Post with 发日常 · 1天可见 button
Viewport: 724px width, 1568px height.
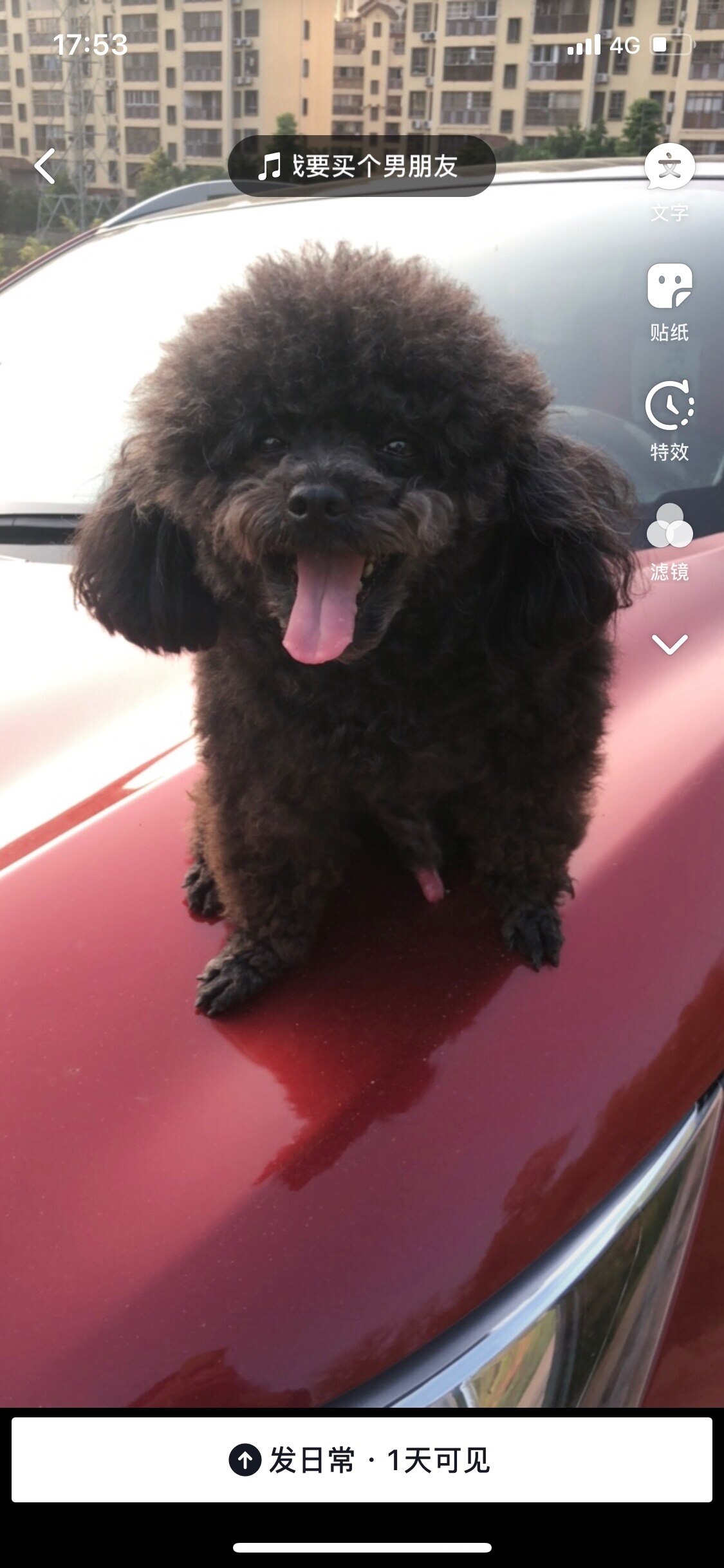point(362,1459)
